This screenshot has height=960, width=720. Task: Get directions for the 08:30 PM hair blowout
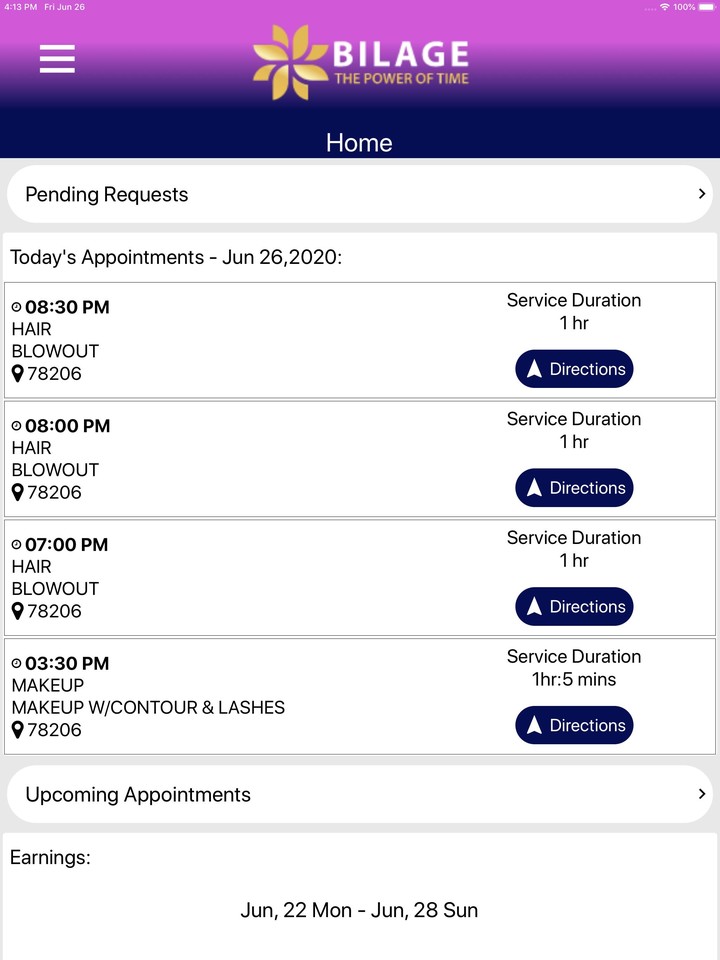pyautogui.click(x=574, y=368)
